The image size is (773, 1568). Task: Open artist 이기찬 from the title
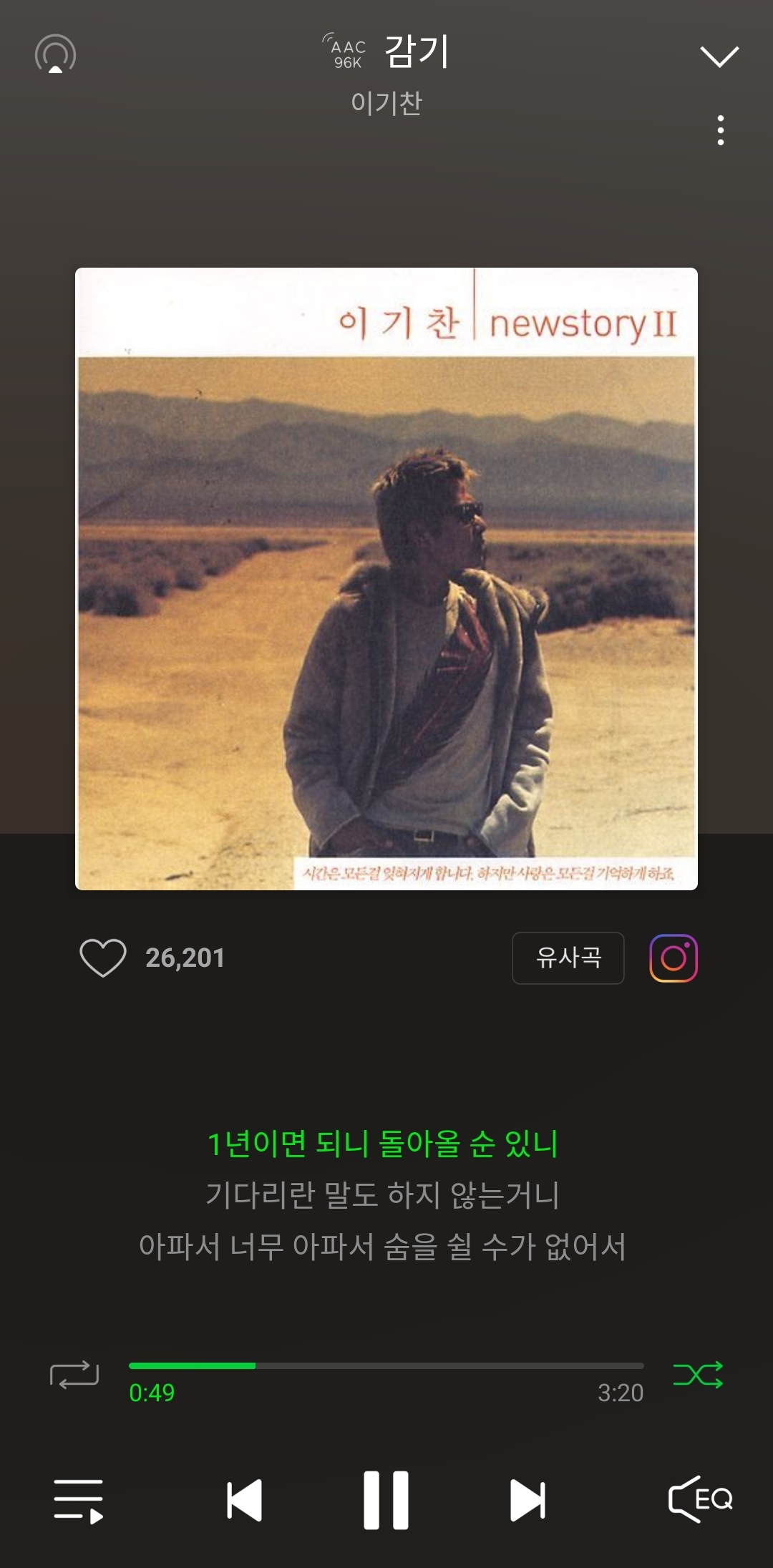(x=386, y=102)
